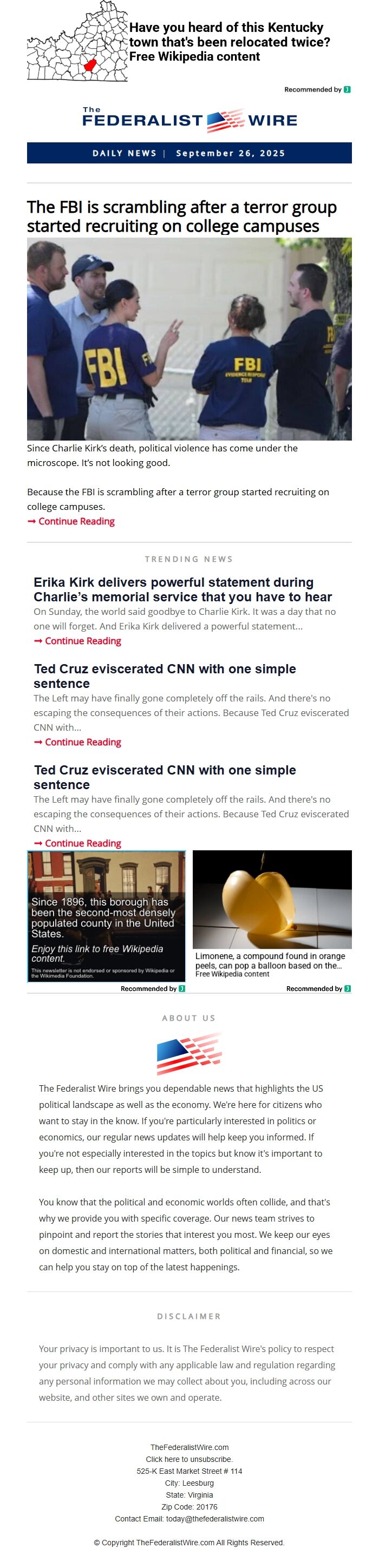Email today@thefederalistwire.com contact address
The height and width of the screenshot is (1568, 379).
(215, 1519)
